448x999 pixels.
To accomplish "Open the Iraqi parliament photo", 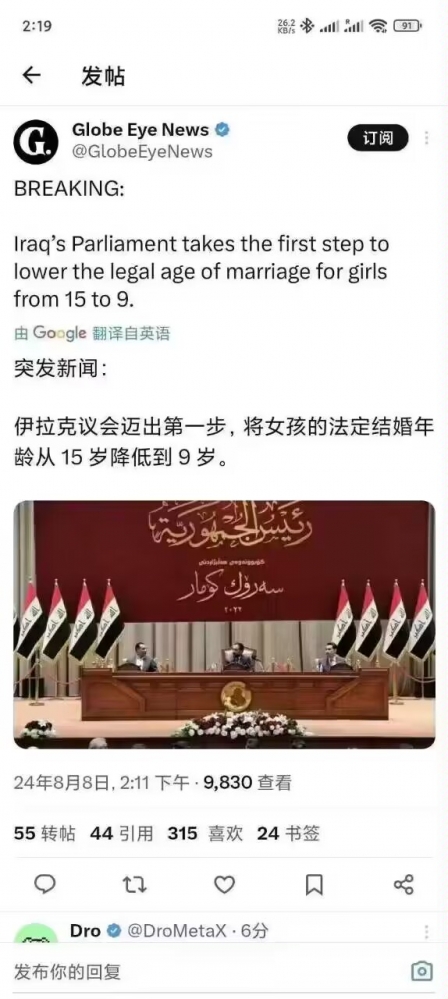I will pyautogui.click(x=224, y=624).
